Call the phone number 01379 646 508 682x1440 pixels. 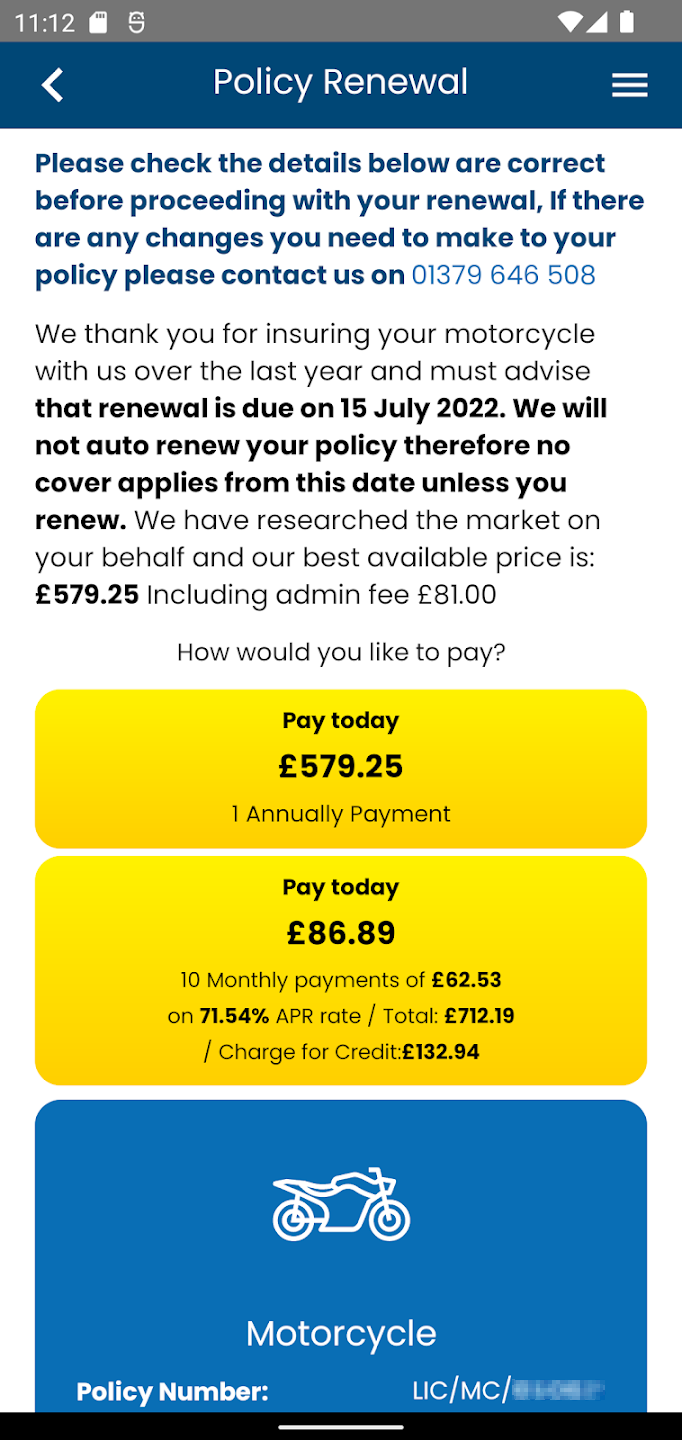click(503, 275)
